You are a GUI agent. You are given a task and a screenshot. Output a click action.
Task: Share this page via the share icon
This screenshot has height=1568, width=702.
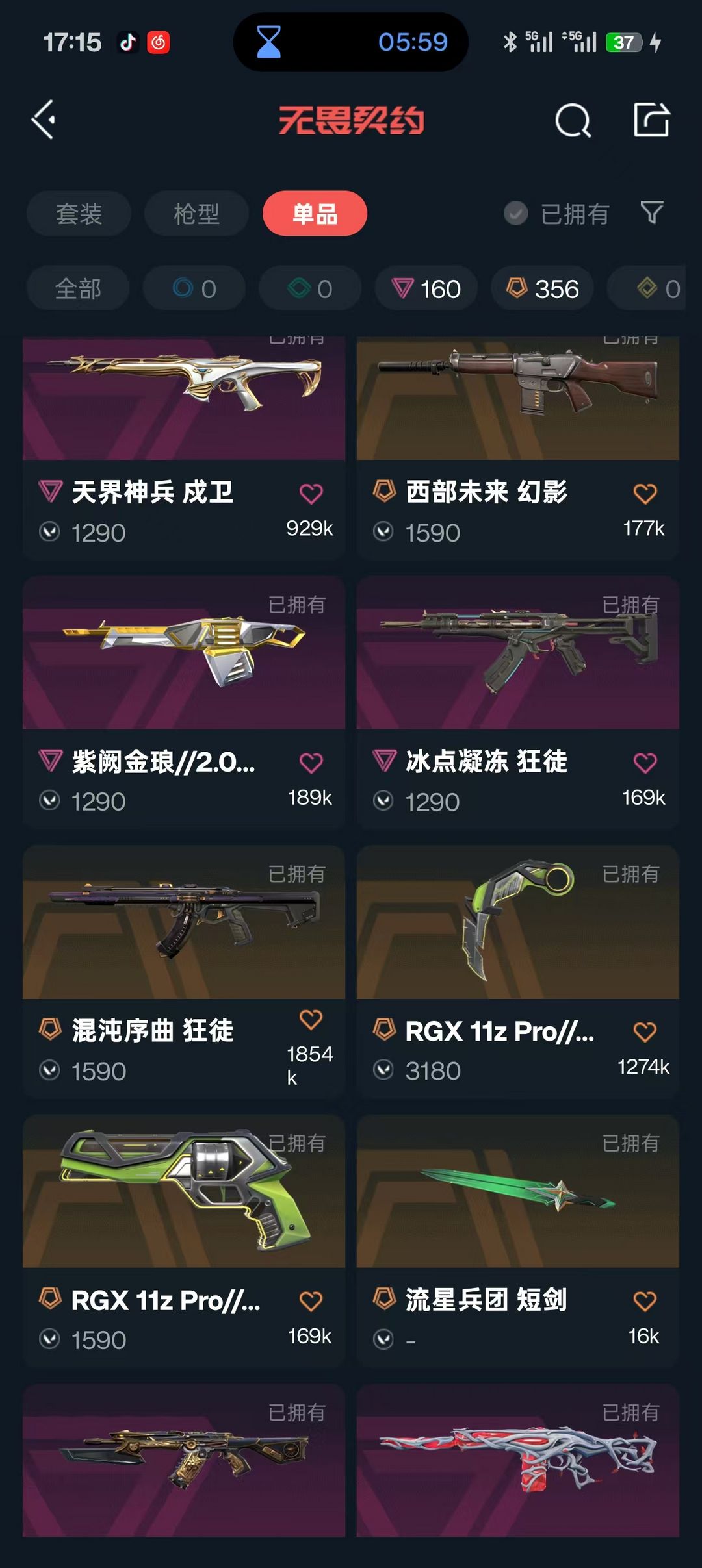pos(651,120)
